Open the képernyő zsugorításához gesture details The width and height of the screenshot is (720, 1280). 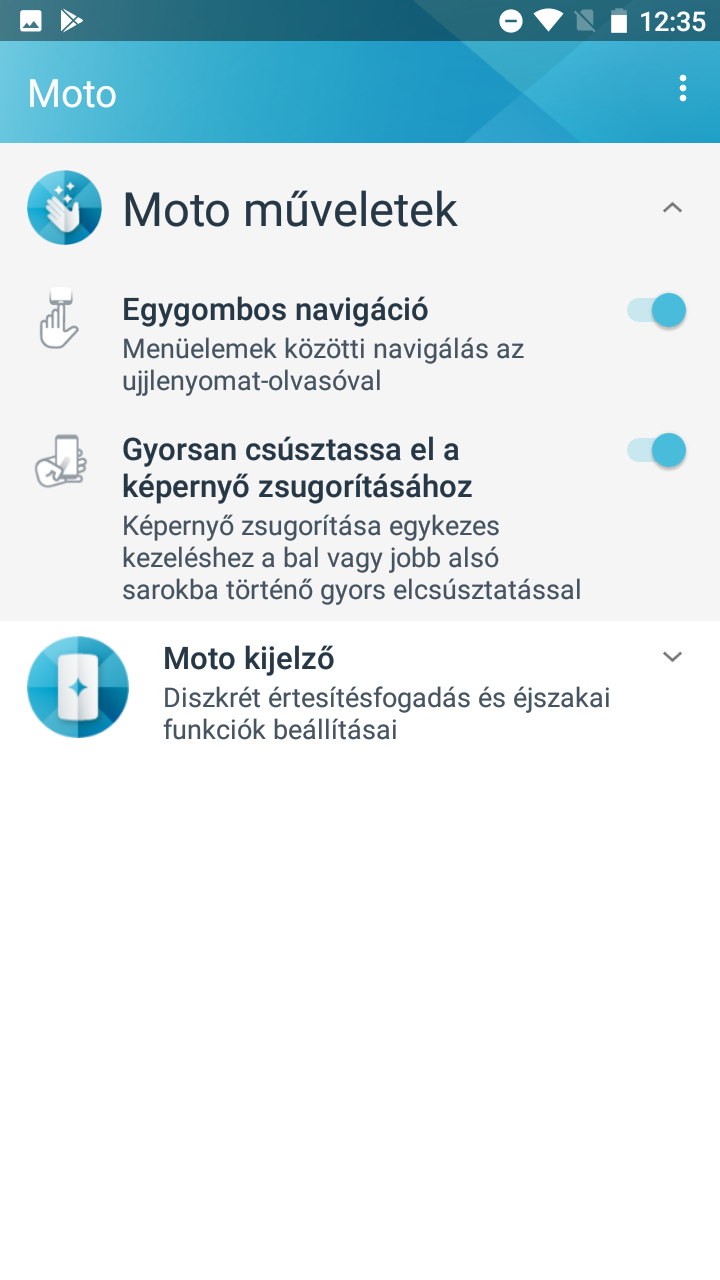(350, 518)
